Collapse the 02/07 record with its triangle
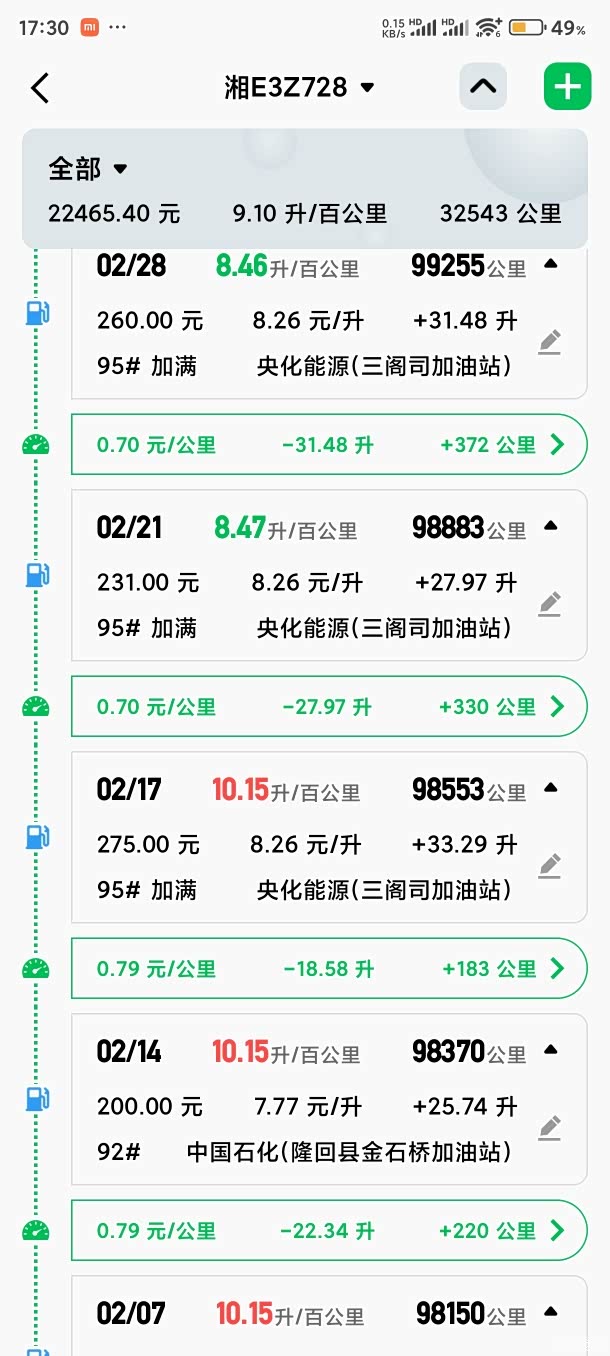 [x=550, y=1312]
